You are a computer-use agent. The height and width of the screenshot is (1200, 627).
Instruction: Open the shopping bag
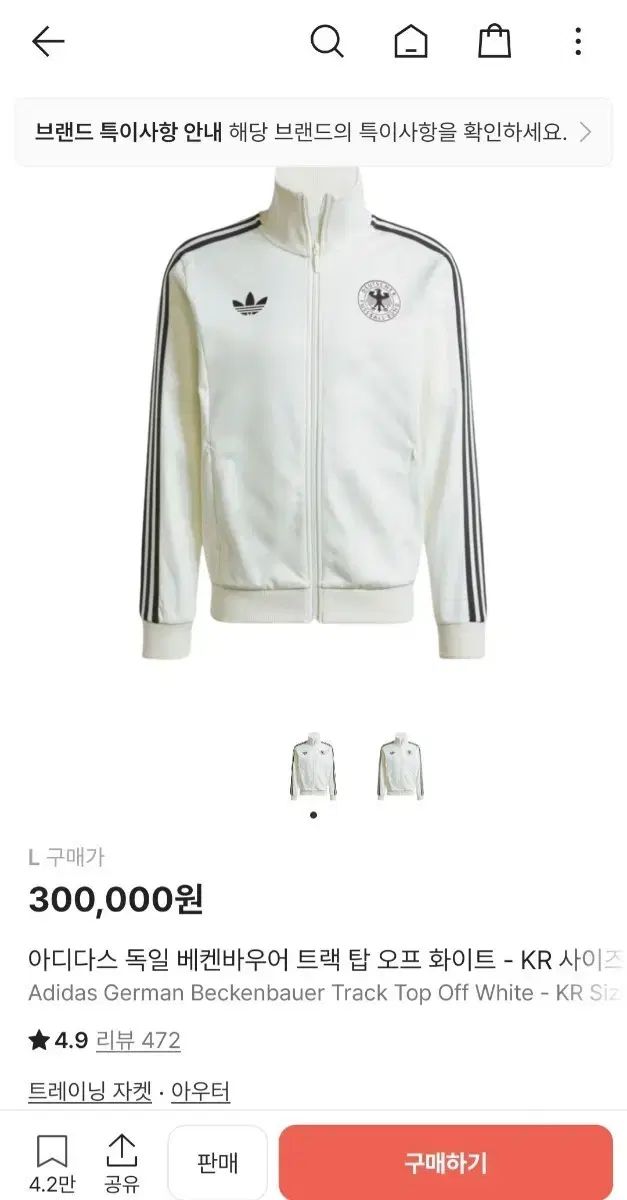coord(494,42)
